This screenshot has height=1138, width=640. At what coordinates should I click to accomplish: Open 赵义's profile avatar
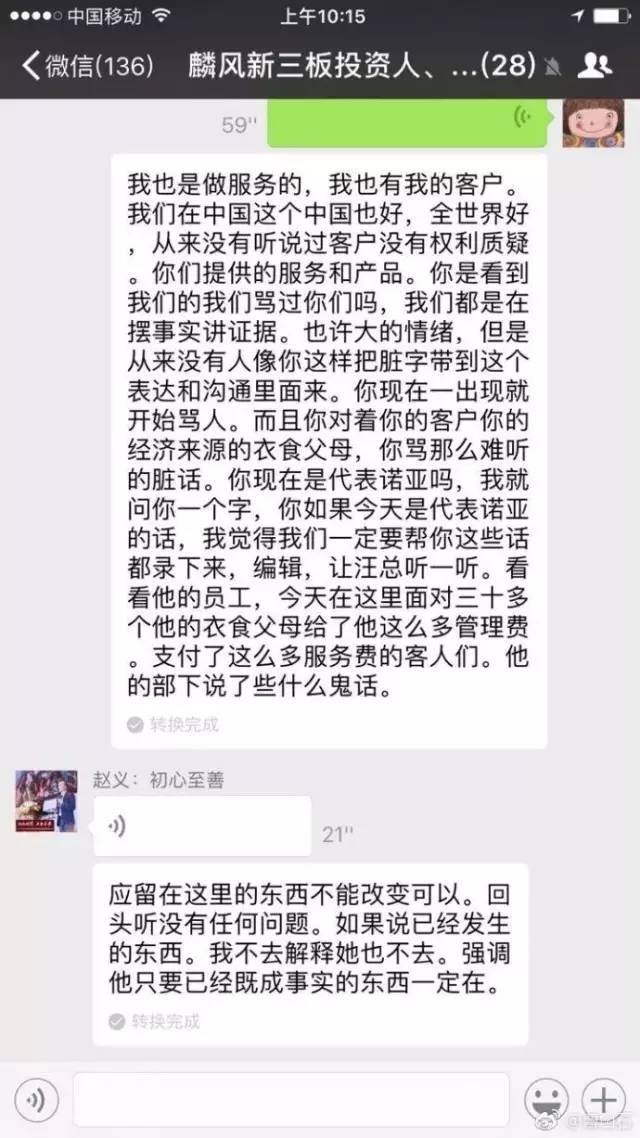pyautogui.click(x=46, y=801)
